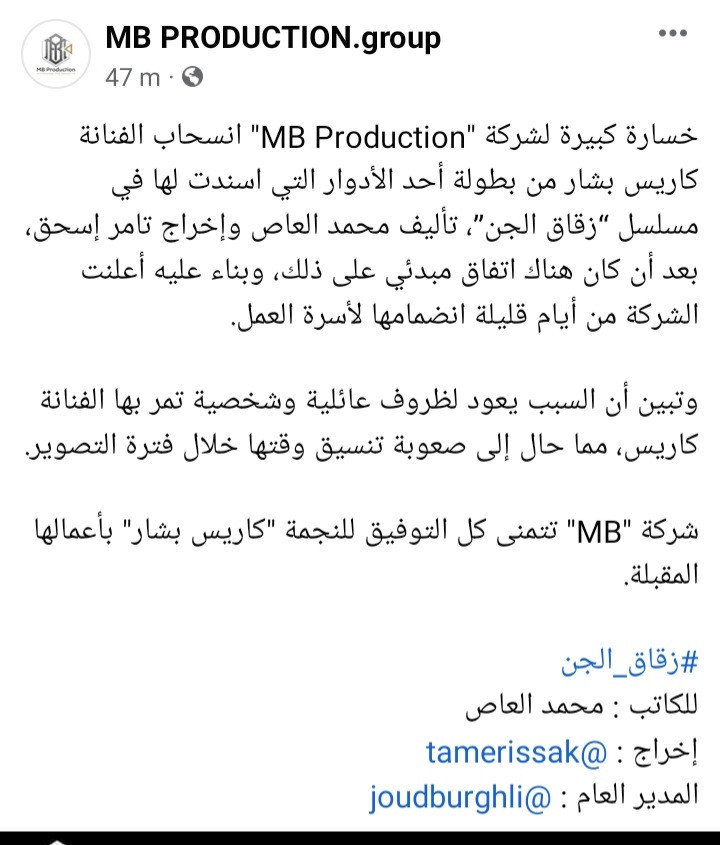Open MB PRODUCTION.group profile name
This screenshot has width=720, height=845.
(x=273, y=39)
